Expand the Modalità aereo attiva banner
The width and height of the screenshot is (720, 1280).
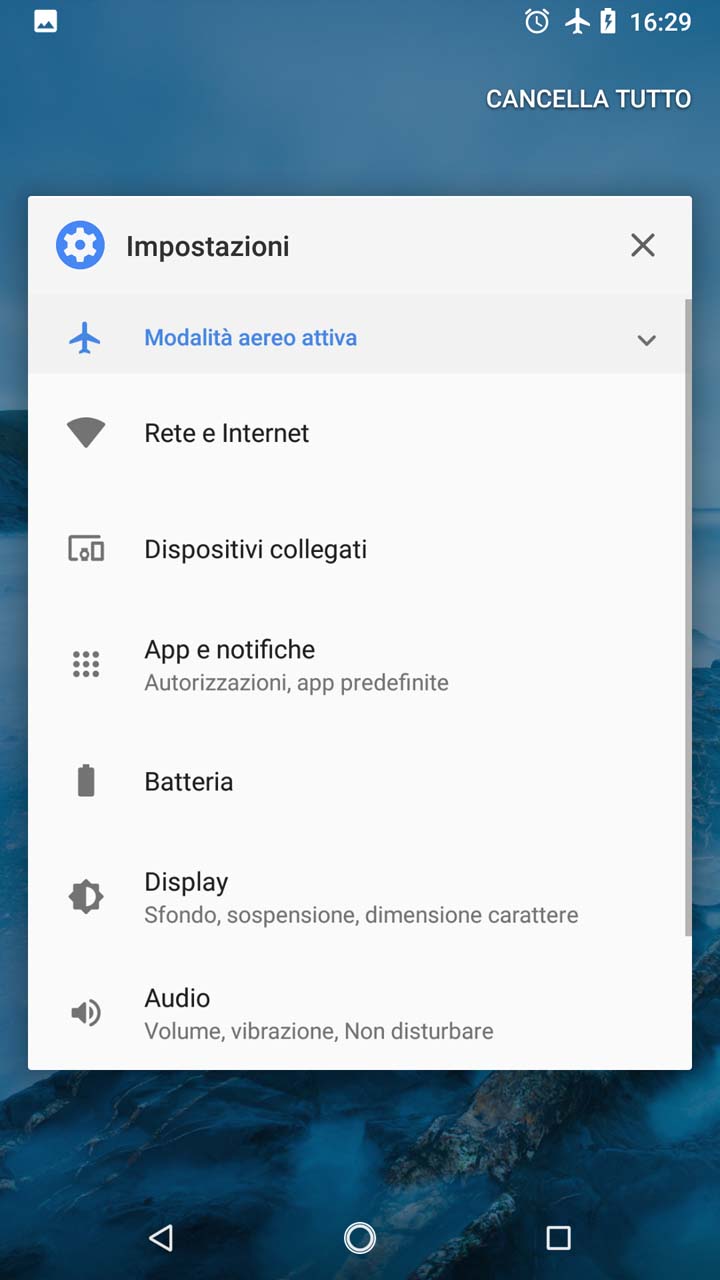point(647,340)
